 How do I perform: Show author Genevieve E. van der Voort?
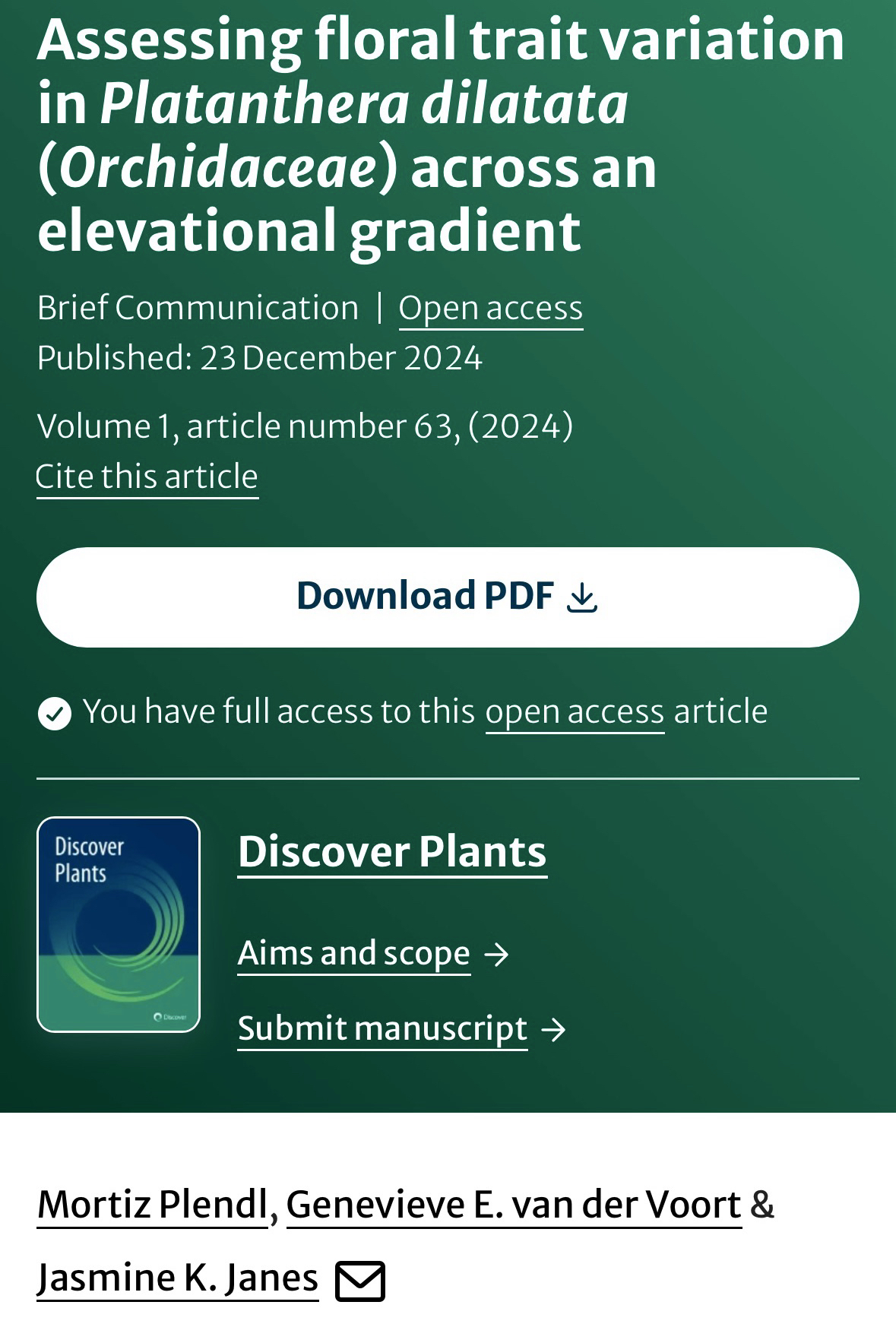(x=514, y=1205)
